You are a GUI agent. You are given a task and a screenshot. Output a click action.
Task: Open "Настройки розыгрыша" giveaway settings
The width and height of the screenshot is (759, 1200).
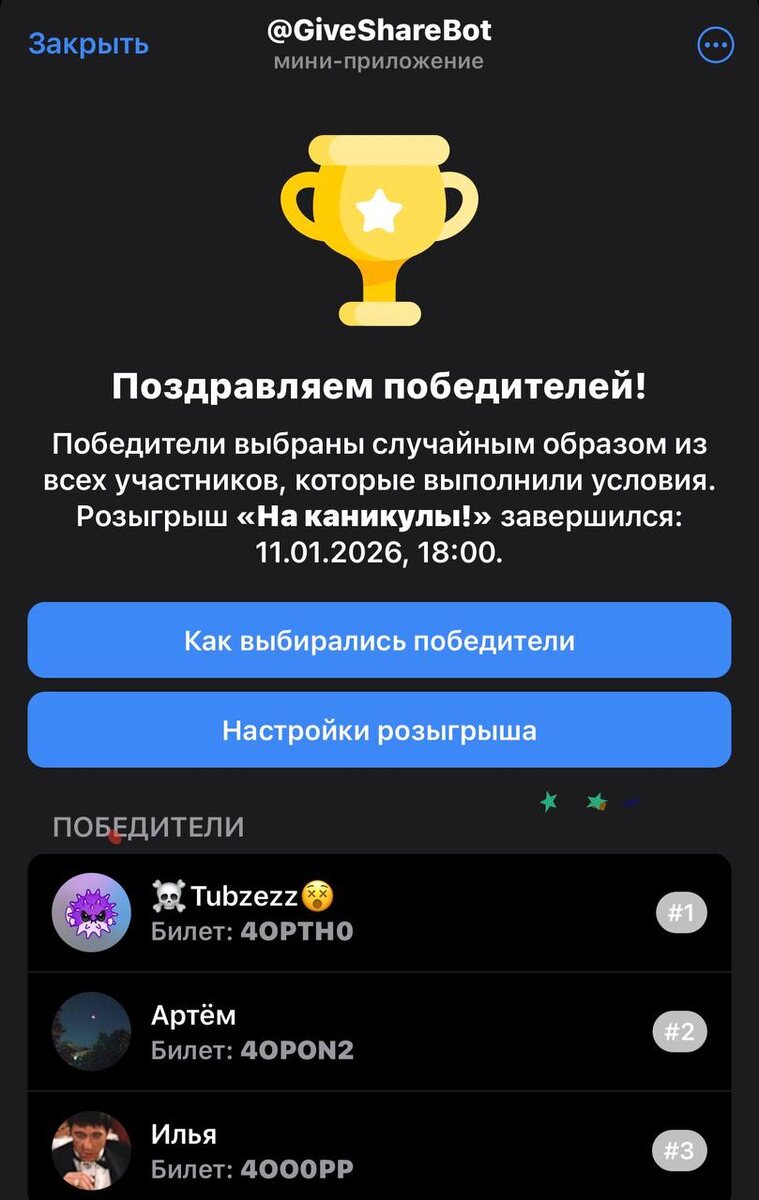379,731
